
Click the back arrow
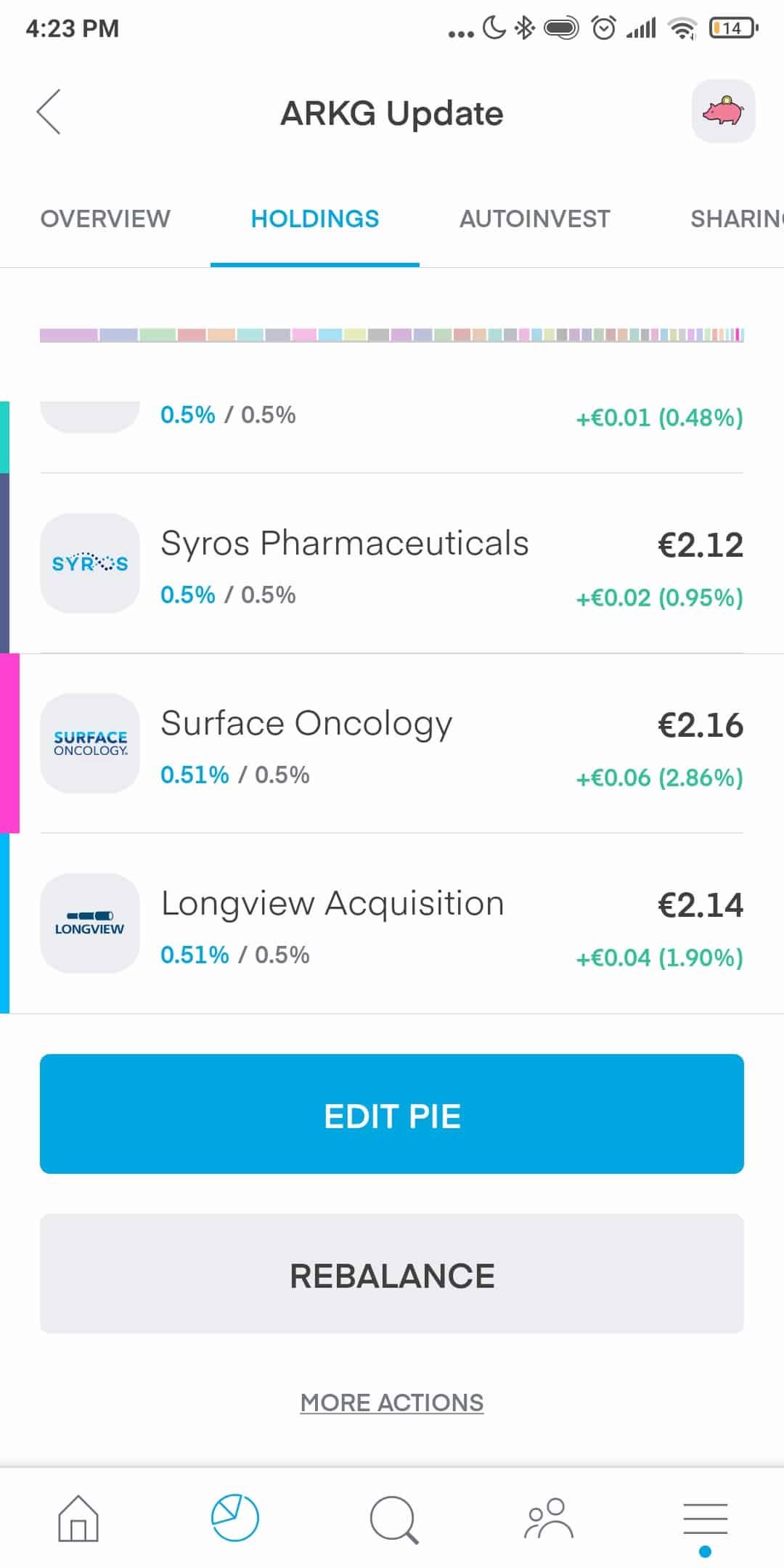[48, 113]
